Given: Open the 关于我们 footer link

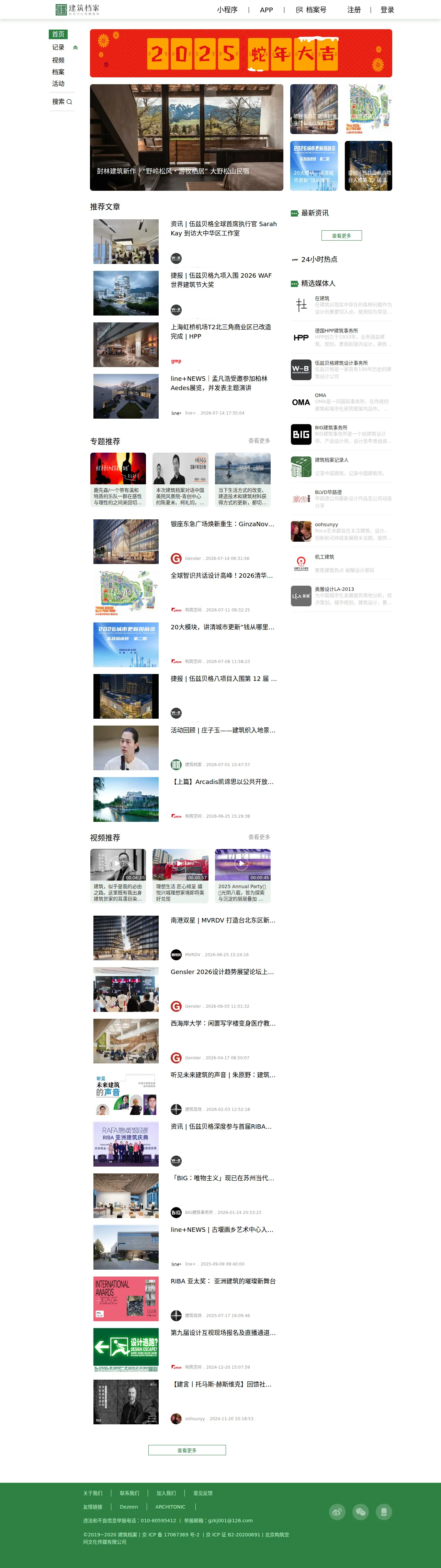Looking at the screenshot, I should pos(93,1492).
